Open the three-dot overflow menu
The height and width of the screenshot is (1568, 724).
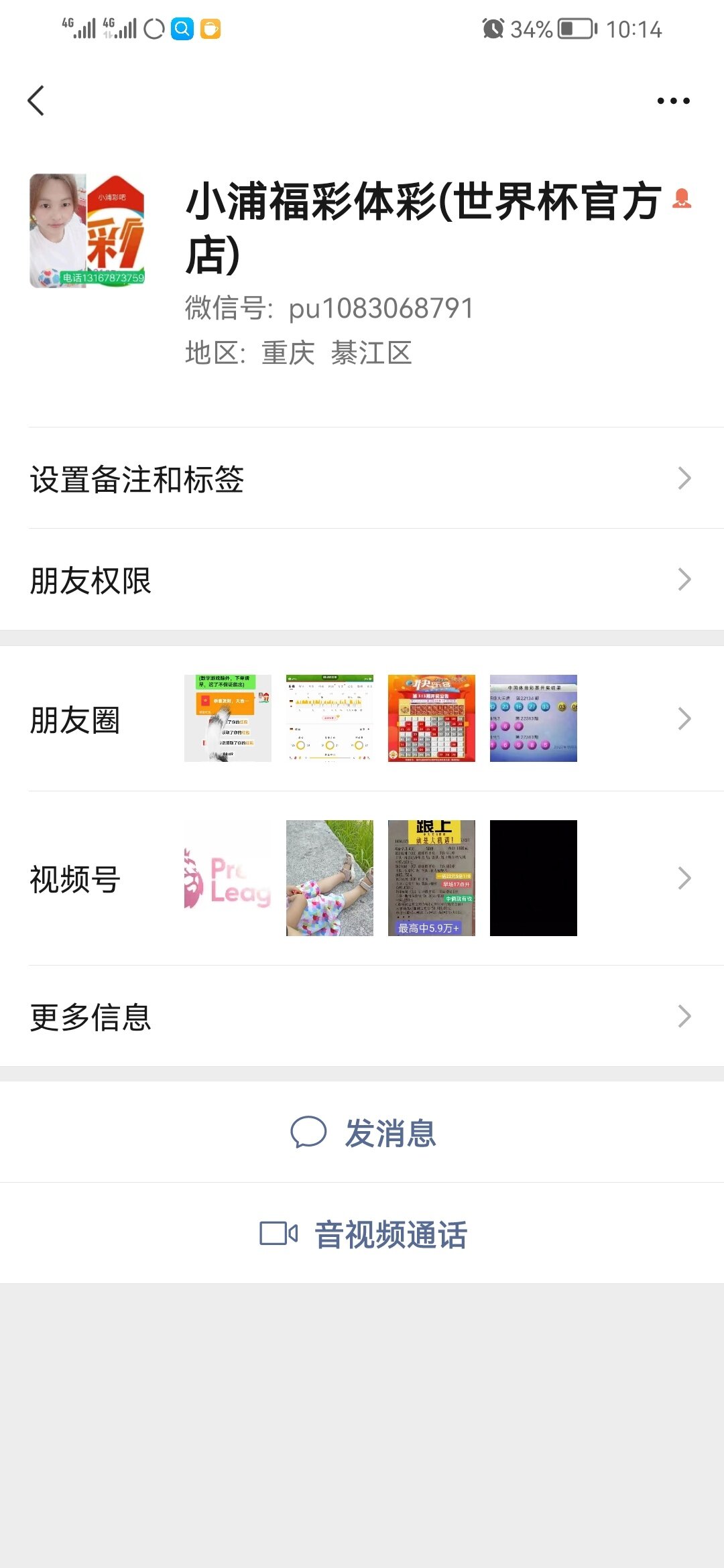tap(673, 101)
